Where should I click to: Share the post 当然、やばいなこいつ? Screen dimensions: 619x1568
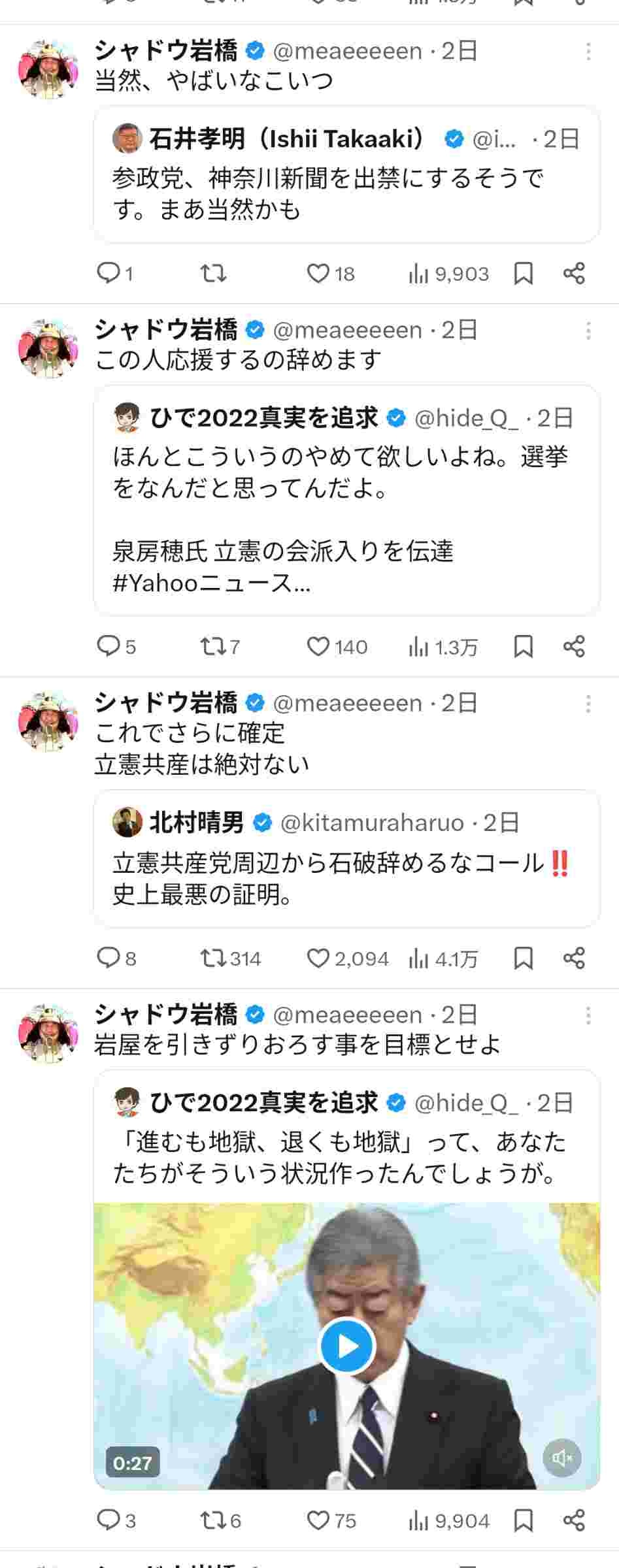[x=574, y=274]
